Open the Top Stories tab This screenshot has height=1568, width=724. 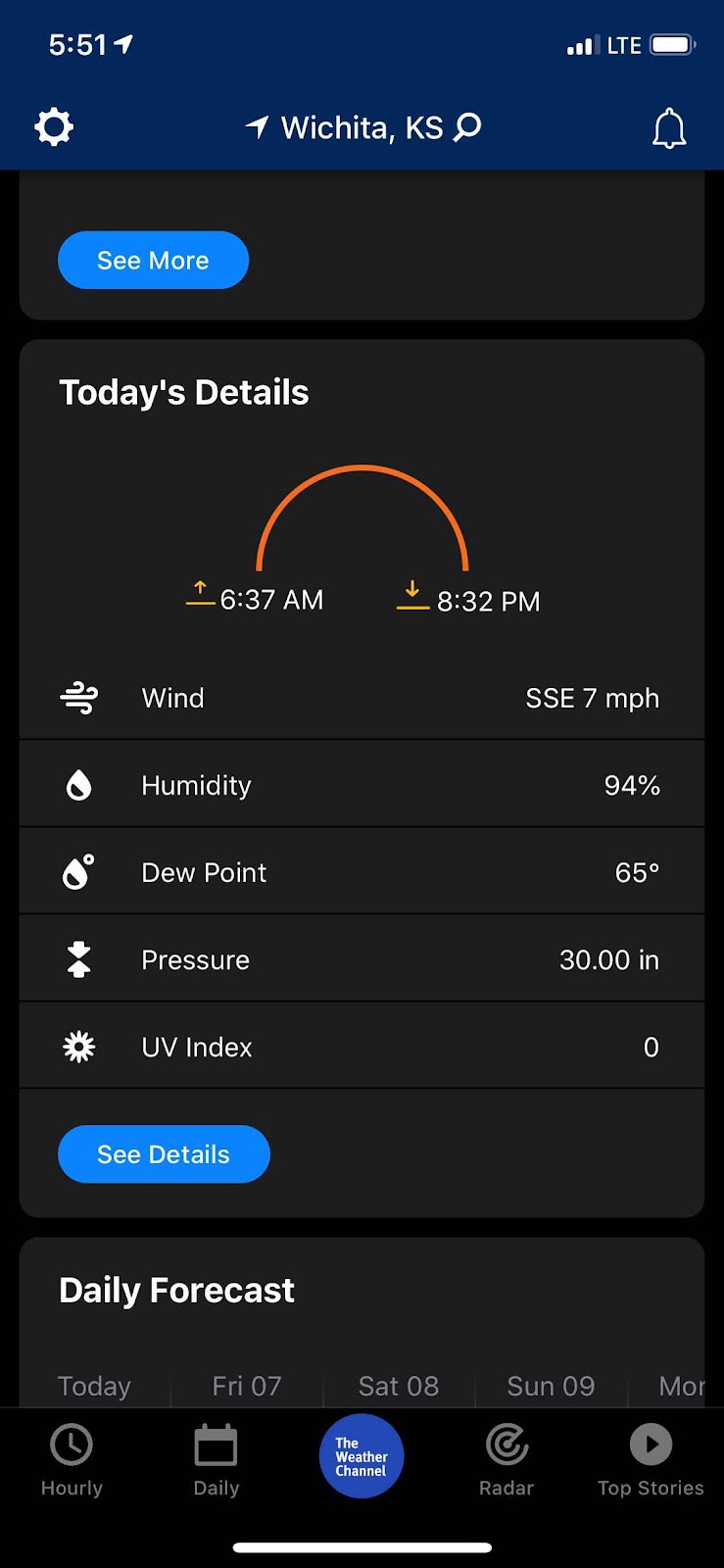(652, 1461)
